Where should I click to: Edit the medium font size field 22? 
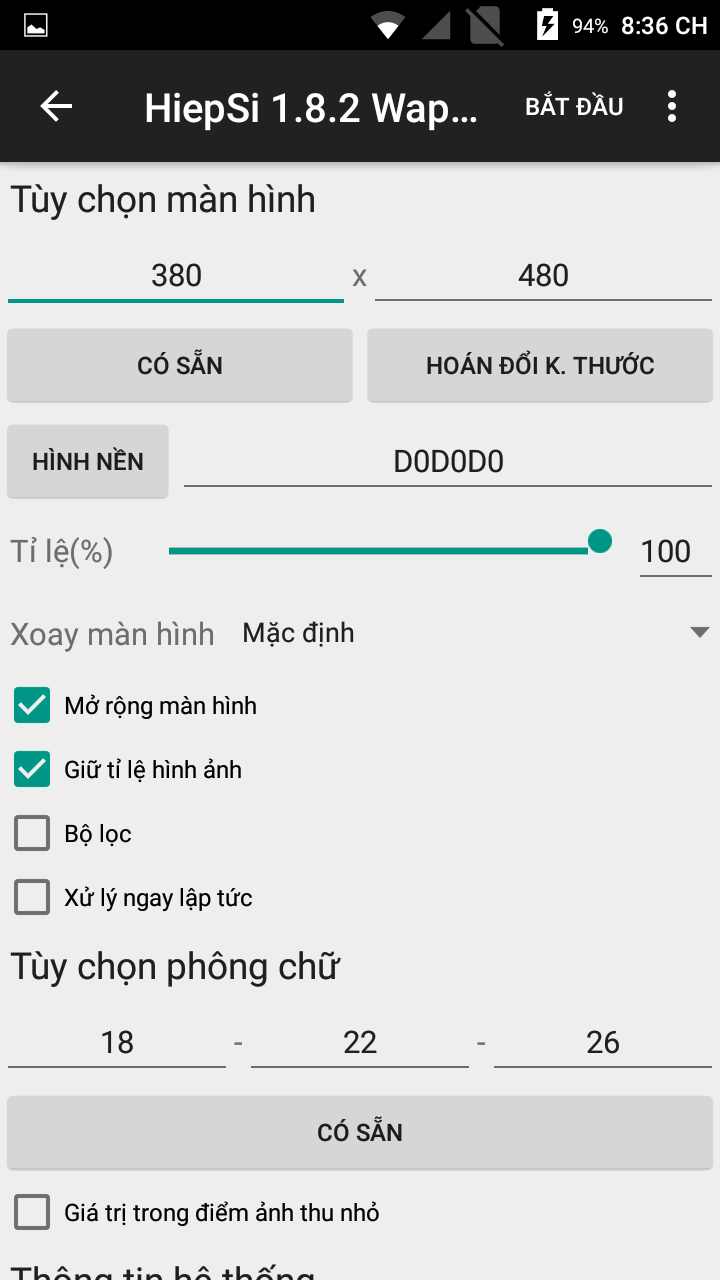click(x=360, y=1043)
